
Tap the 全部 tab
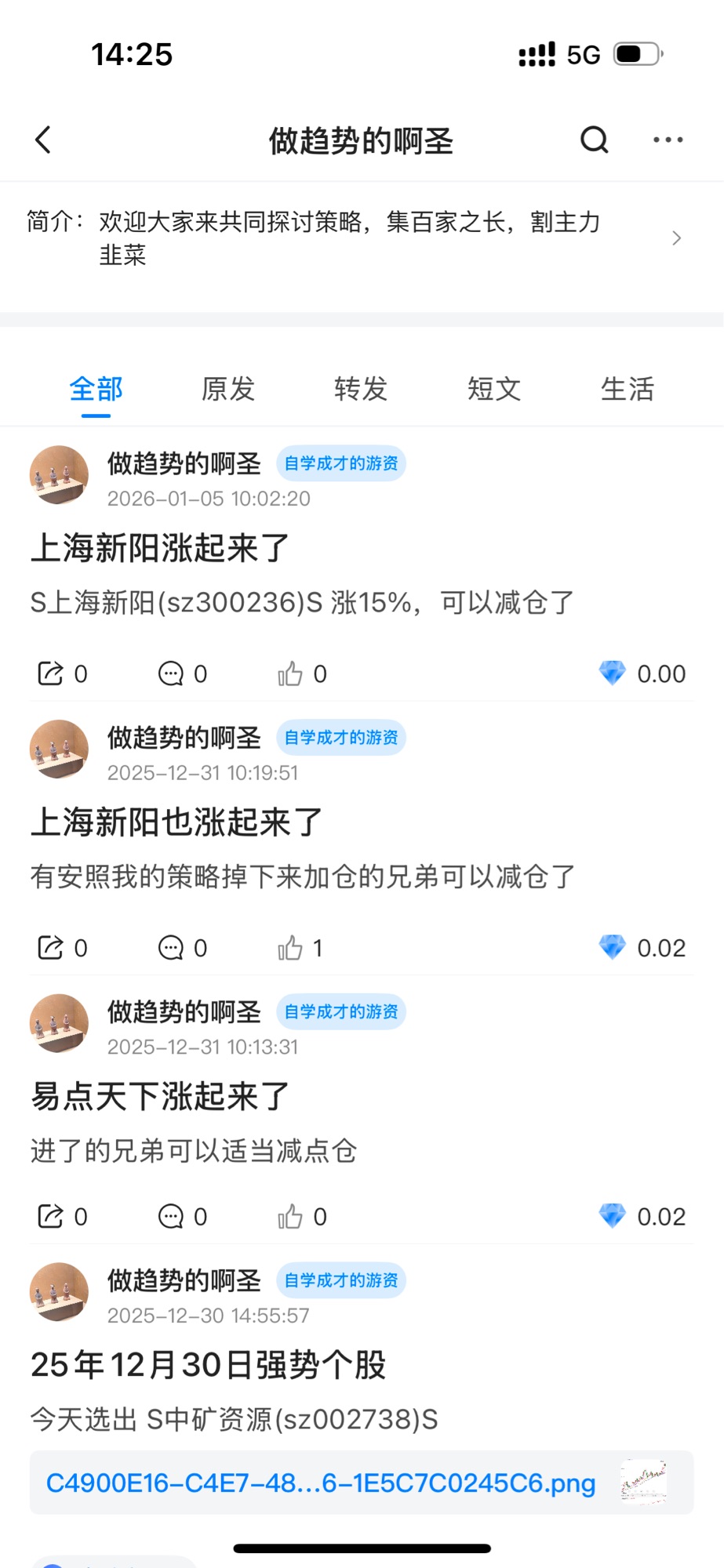click(96, 389)
